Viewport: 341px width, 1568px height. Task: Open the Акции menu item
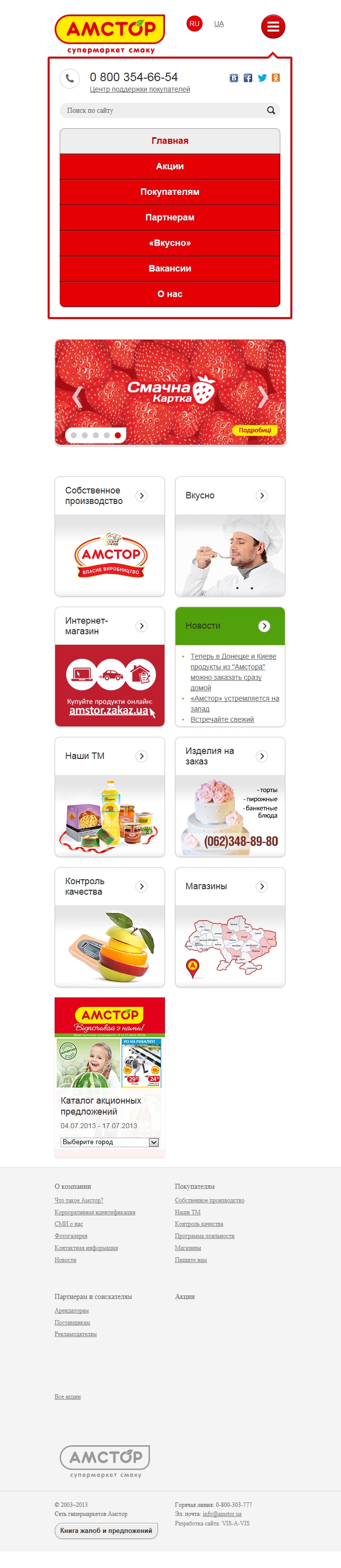coord(170,166)
